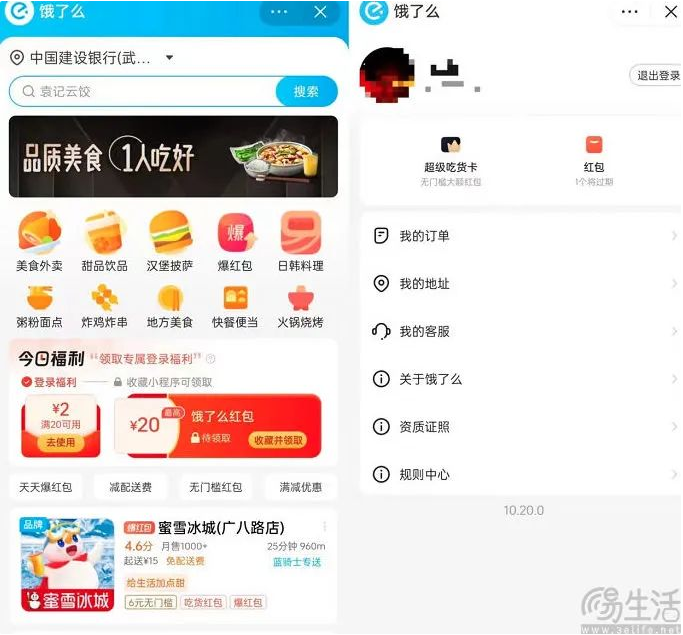
Task: Select the 天天爆红包 filter chip
Action: pos(46,487)
